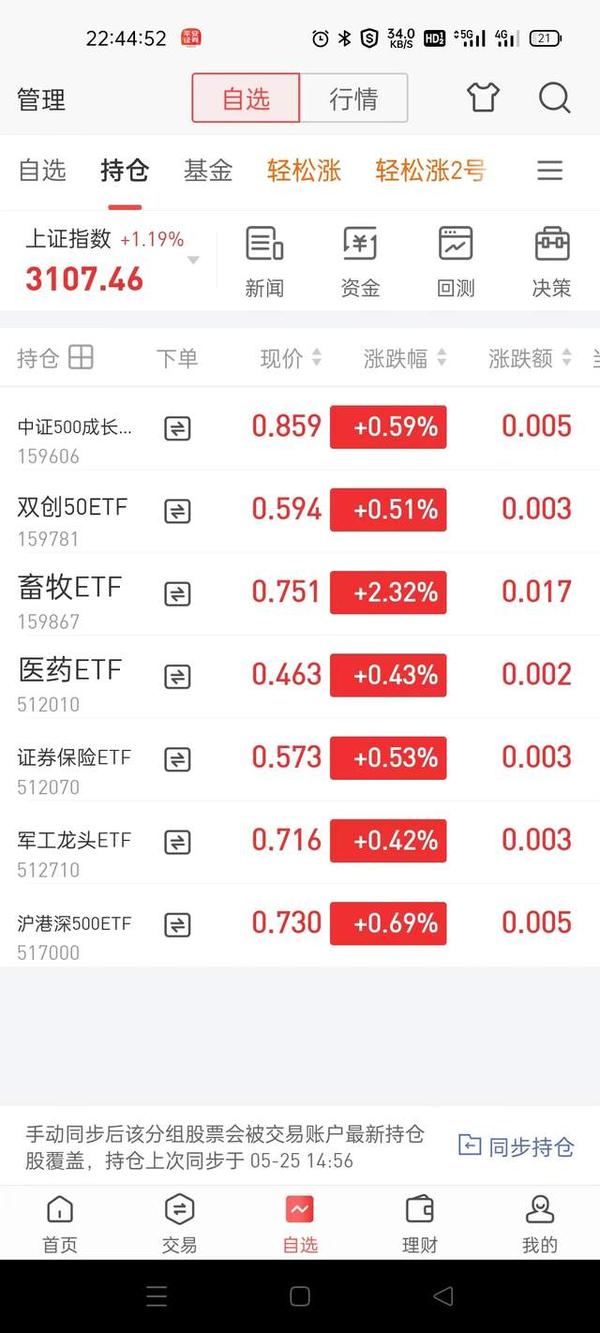Switch to the 行情 segment

(x=353, y=99)
